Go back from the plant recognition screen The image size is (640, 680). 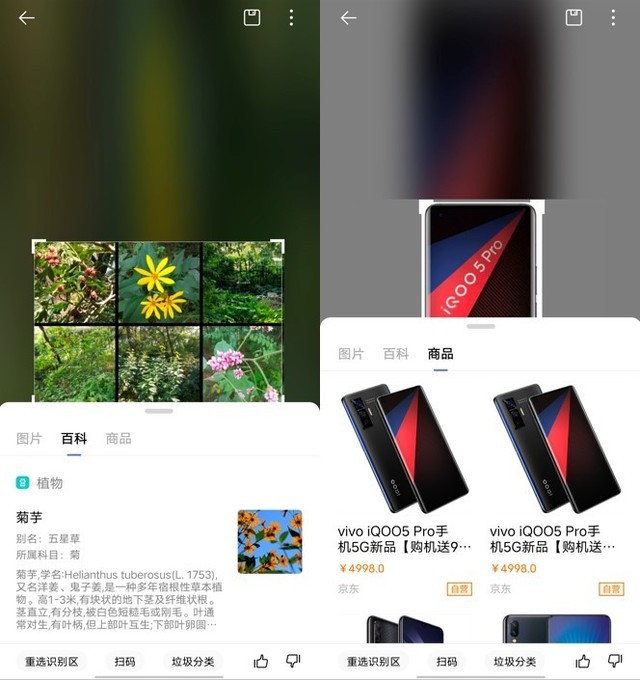(27, 18)
